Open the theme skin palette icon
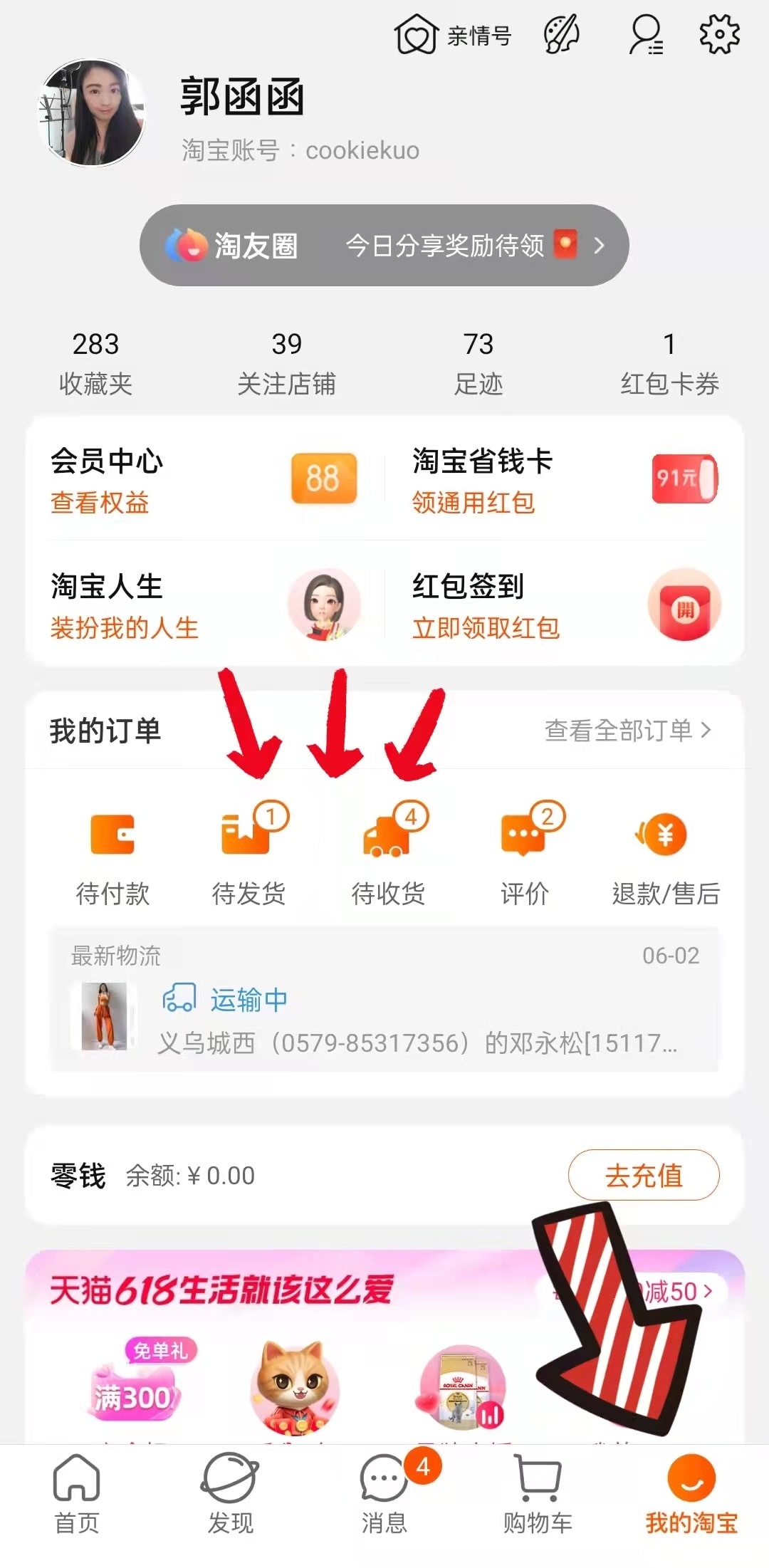The image size is (769, 1568). coord(562,34)
